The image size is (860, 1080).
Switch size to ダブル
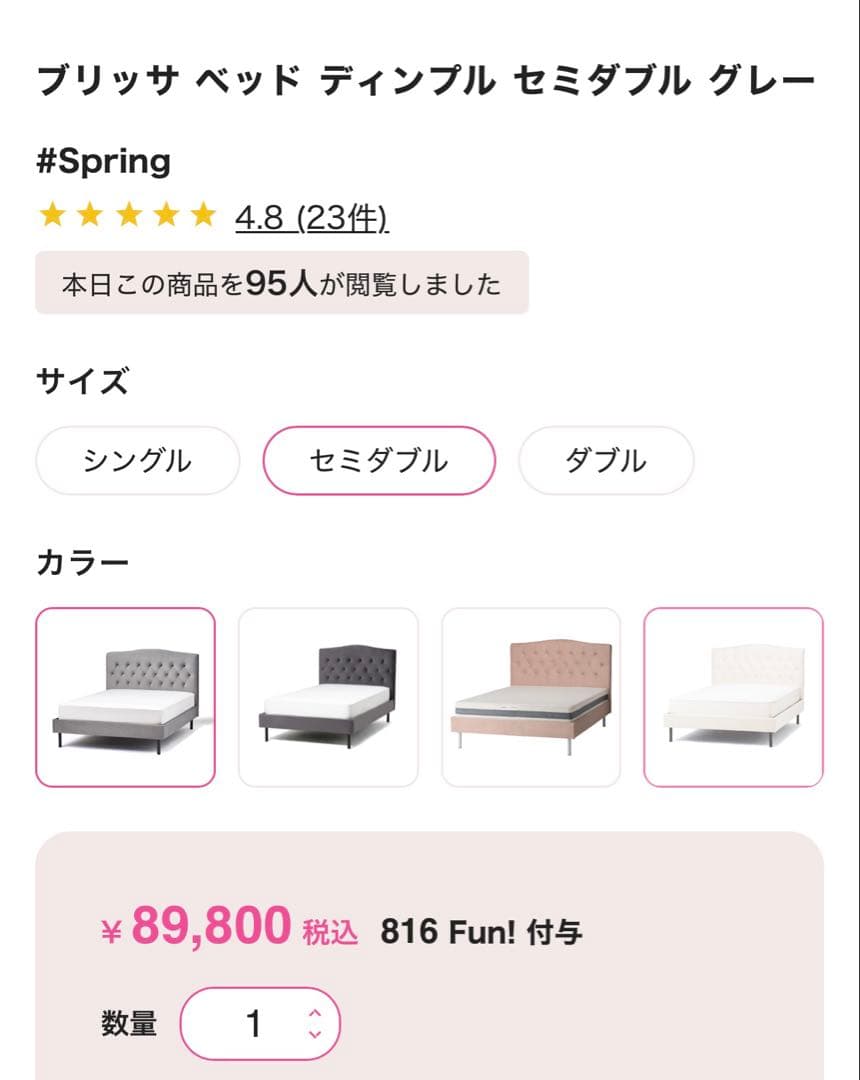coord(606,461)
